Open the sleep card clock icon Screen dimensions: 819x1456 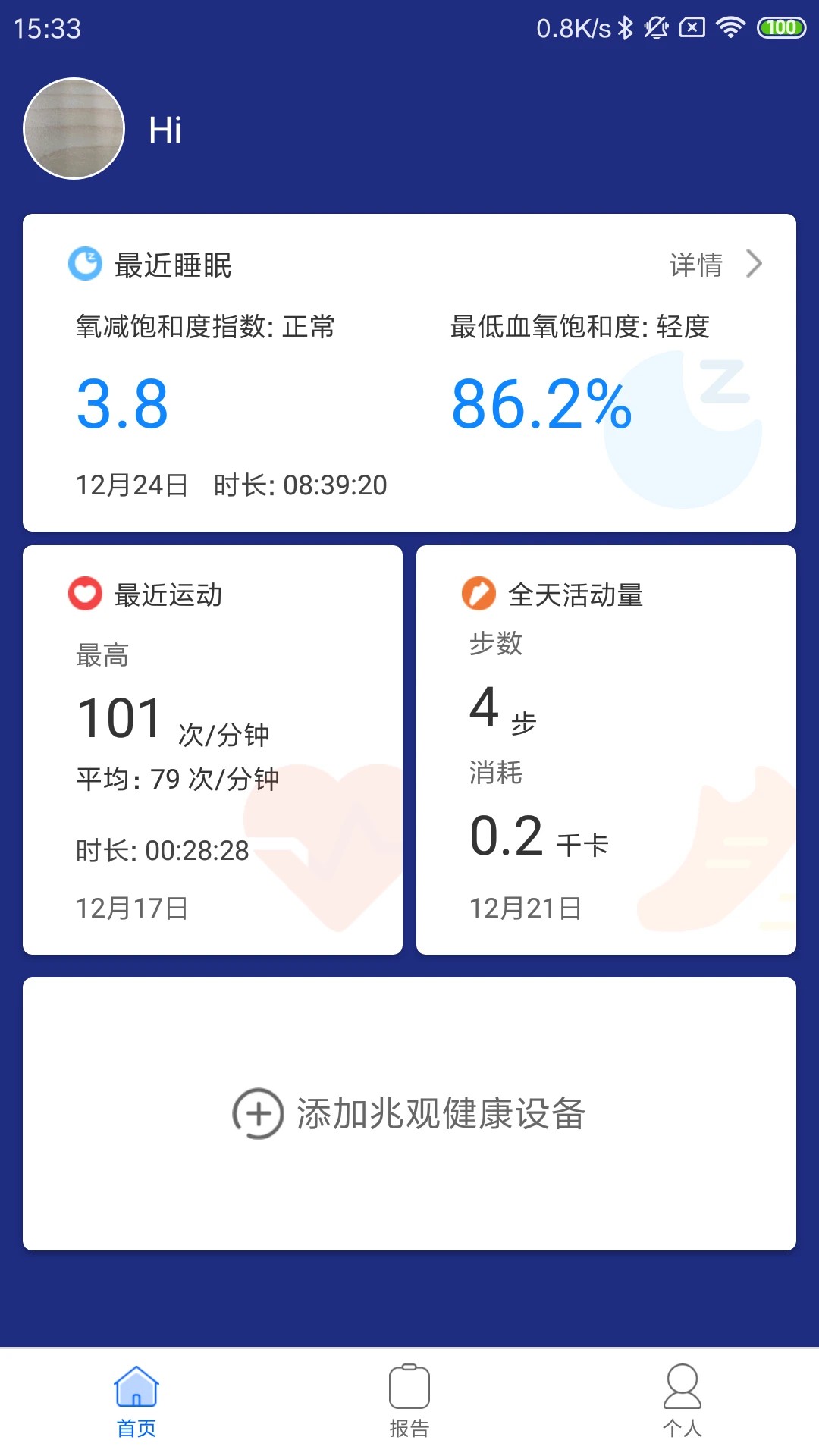[x=84, y=265]
